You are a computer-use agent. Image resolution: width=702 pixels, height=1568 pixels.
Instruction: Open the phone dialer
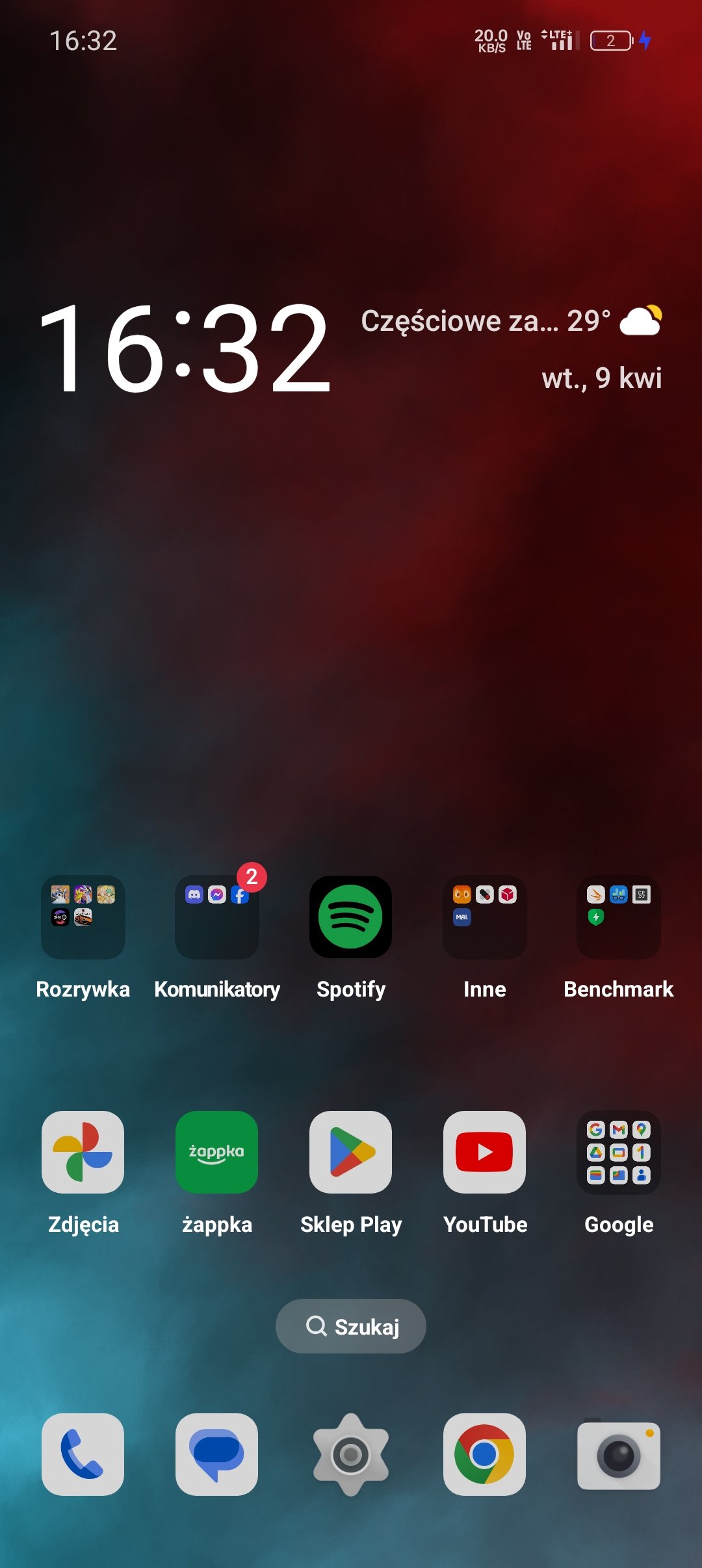pyautogui.click(x=83, y=1454)
